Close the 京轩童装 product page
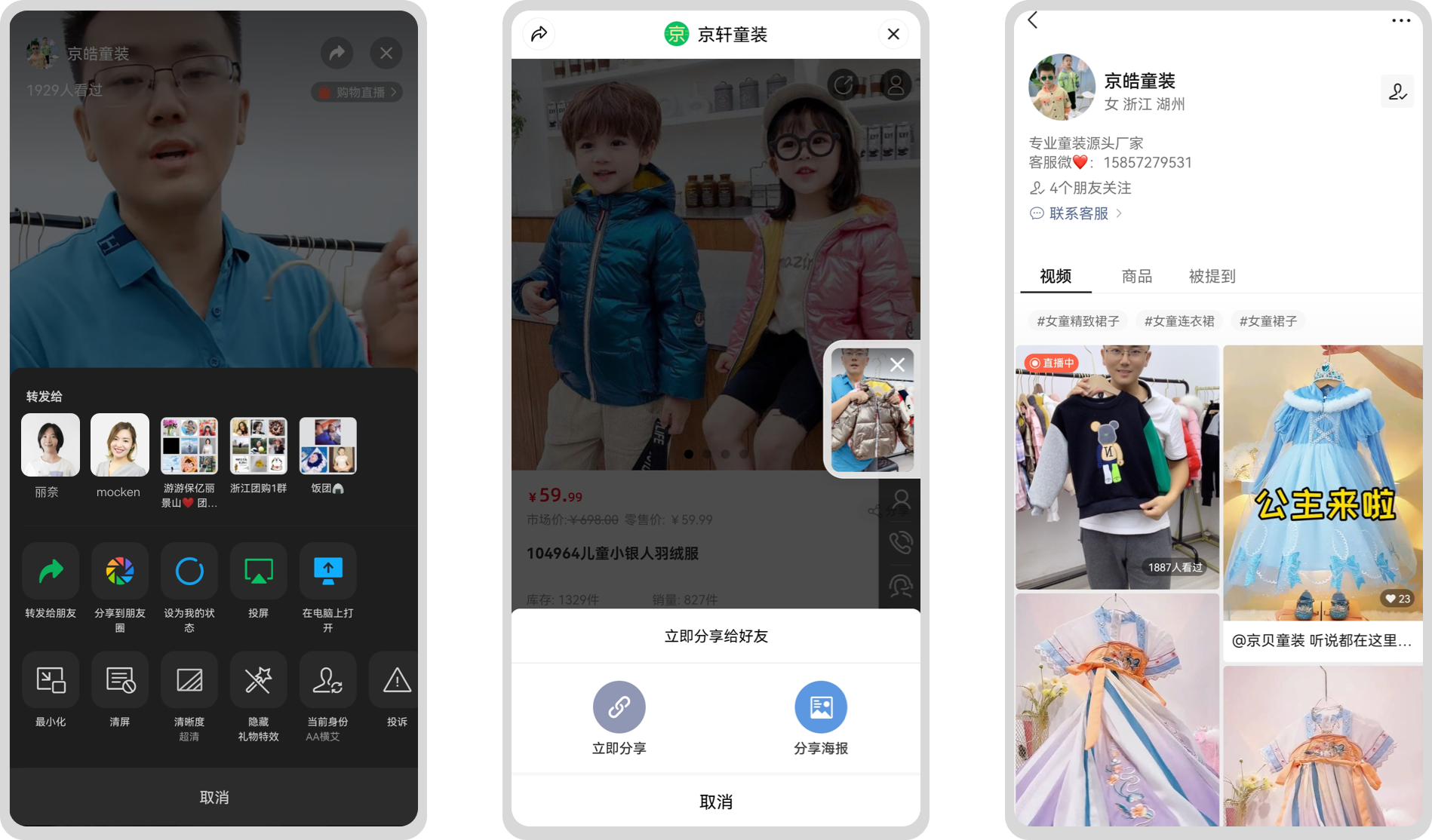Screen dimensions: 1432x840 893,34
